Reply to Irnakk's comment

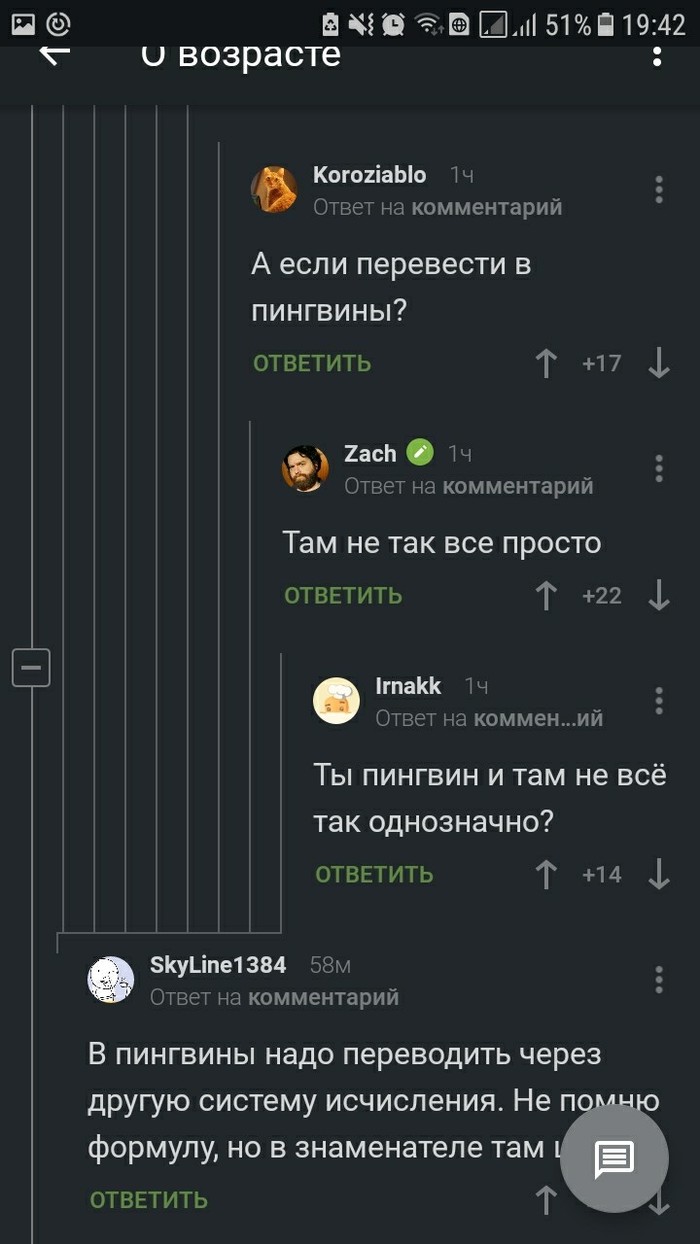pyautogui.click(x=374, y=874)
